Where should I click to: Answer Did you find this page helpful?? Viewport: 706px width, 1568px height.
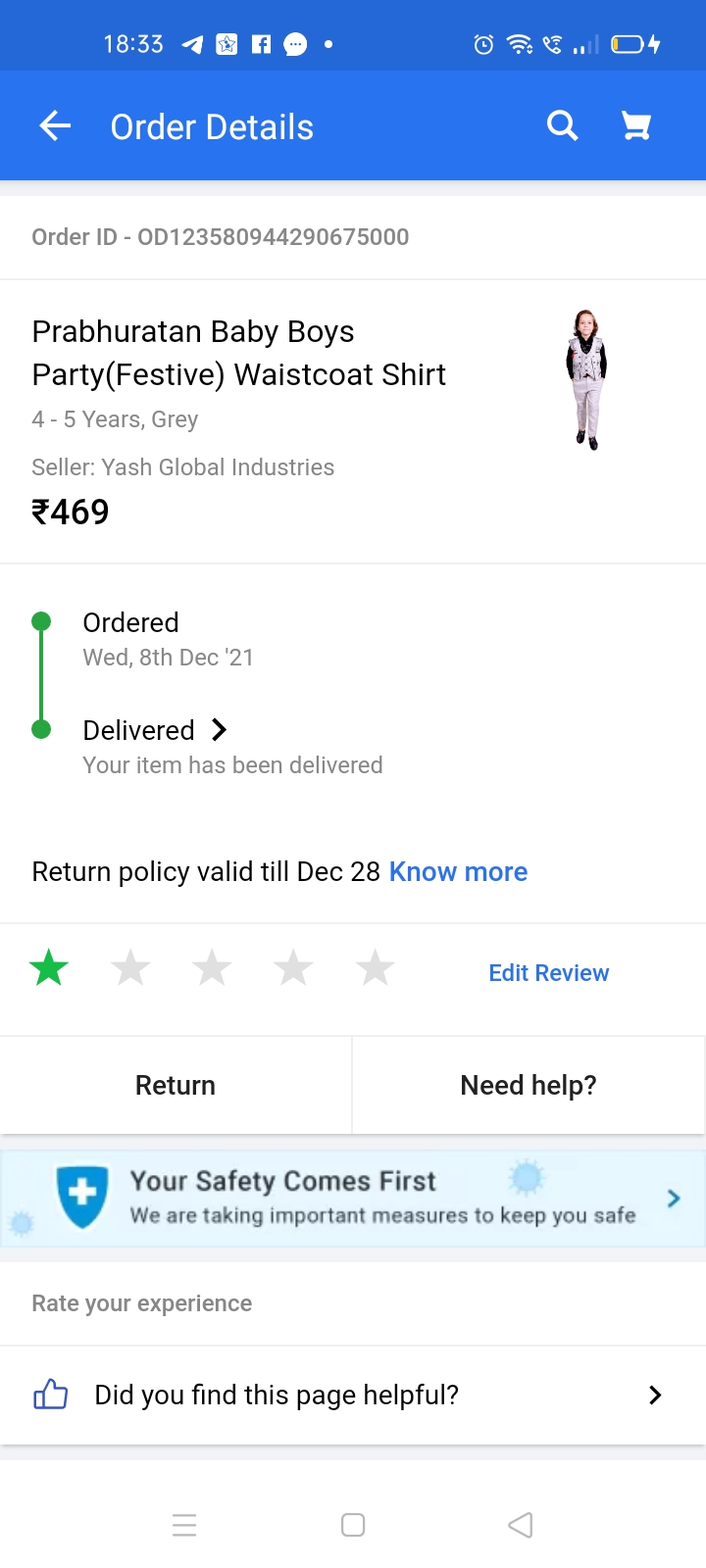click(353, 1396)
